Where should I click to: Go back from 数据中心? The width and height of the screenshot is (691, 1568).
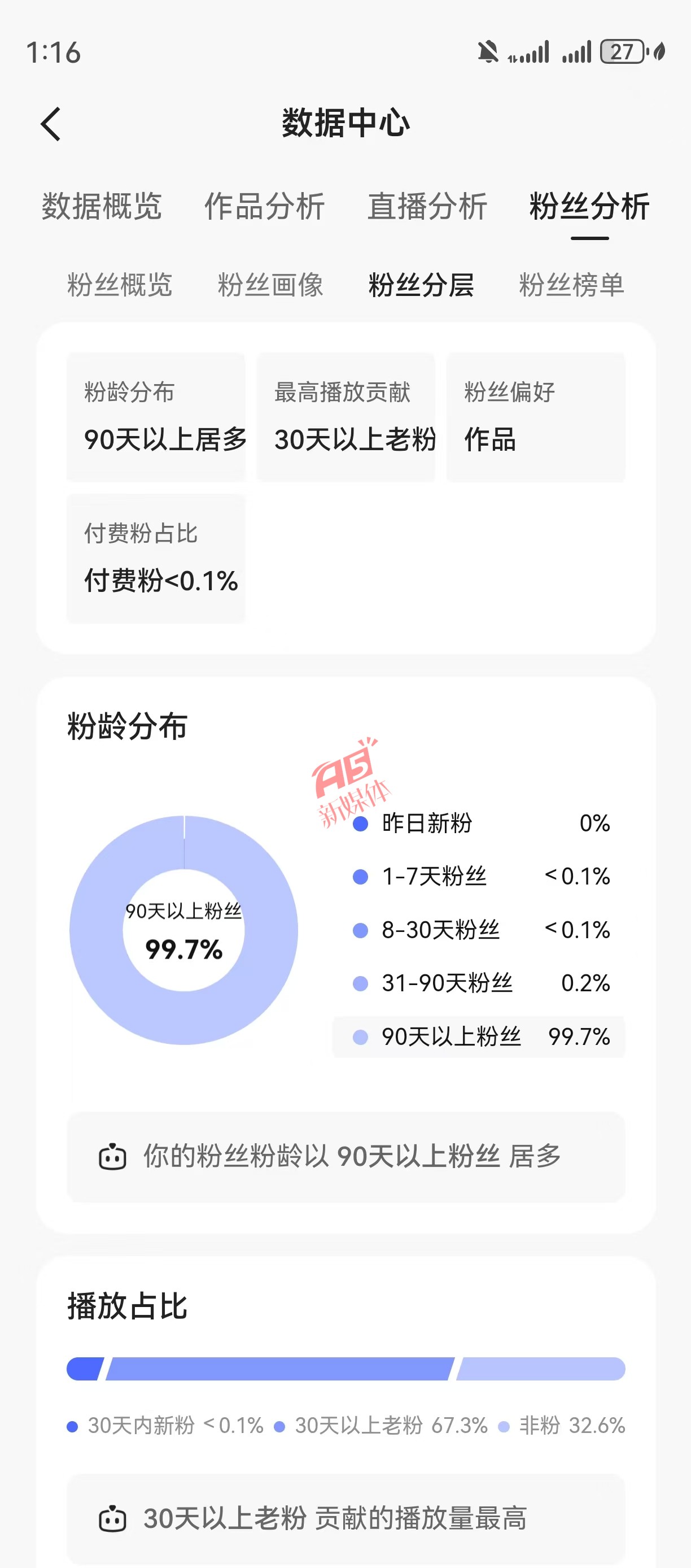coord(51,124)
